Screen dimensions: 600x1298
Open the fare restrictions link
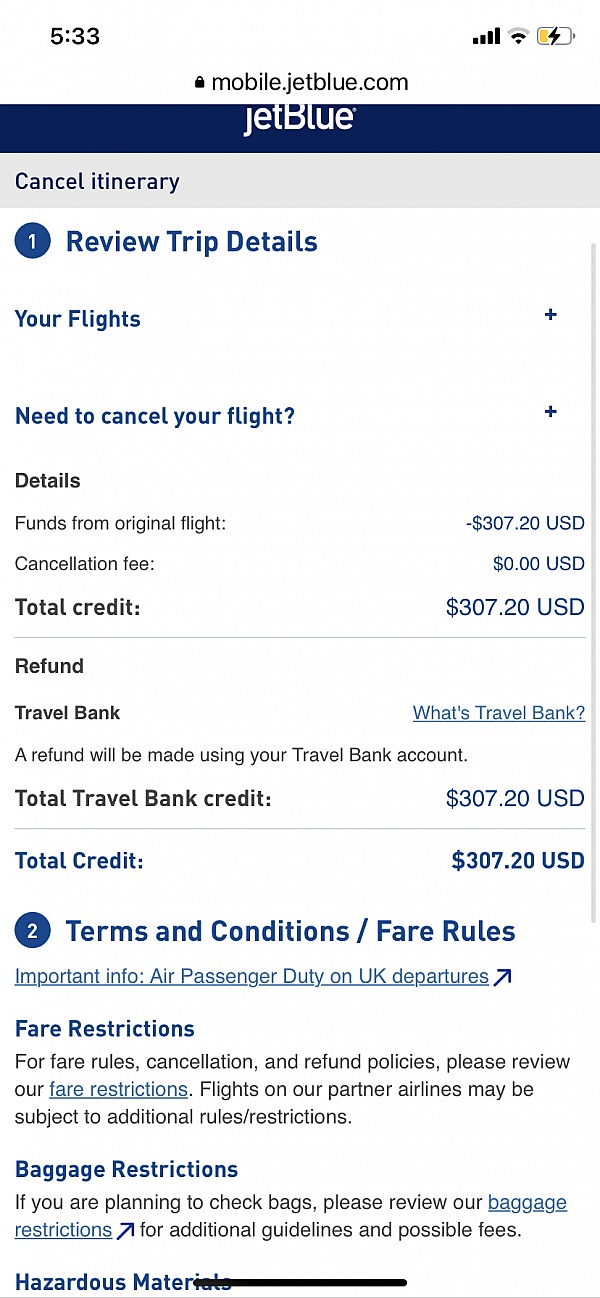coord(118,1089)
